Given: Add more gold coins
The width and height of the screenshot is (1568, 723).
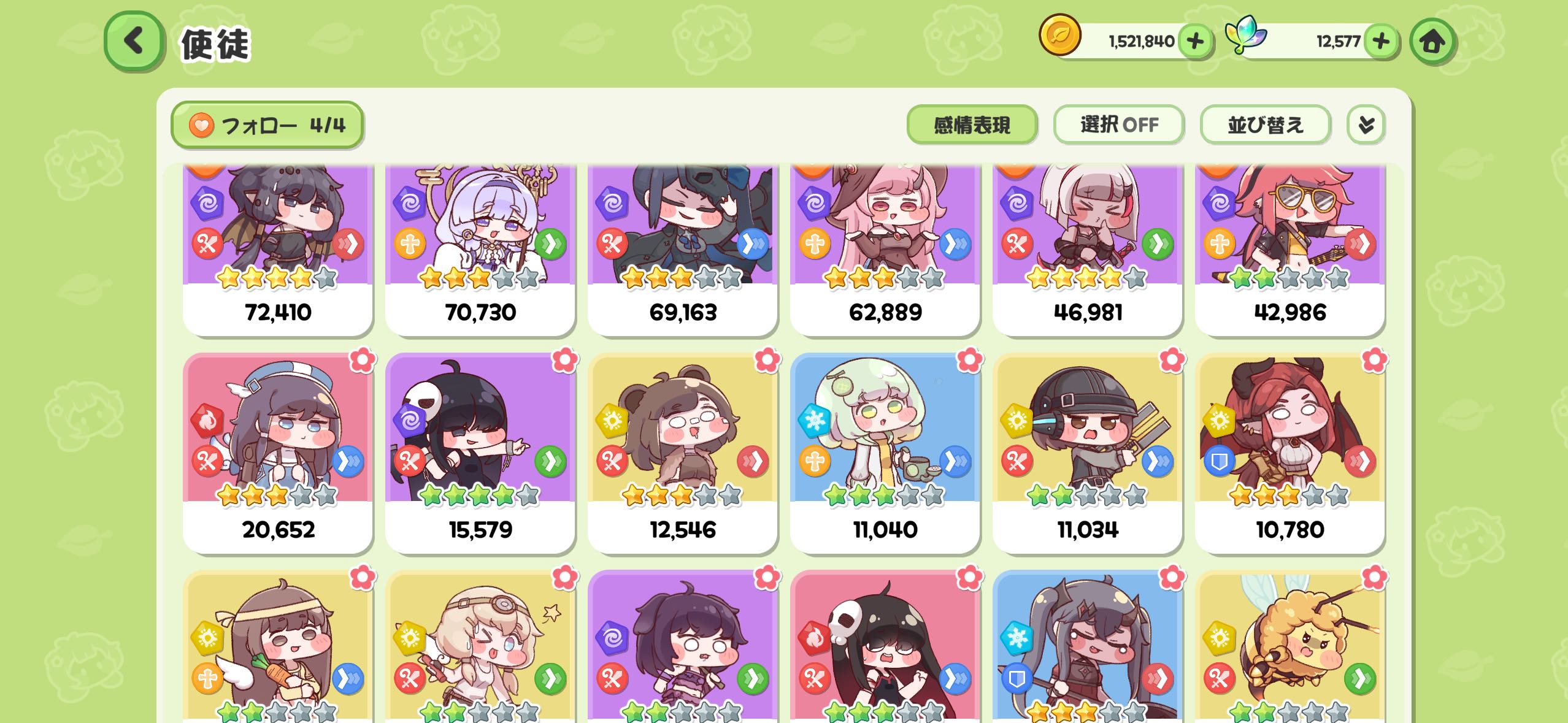Looking at the screenshot, I should 1194,42.
